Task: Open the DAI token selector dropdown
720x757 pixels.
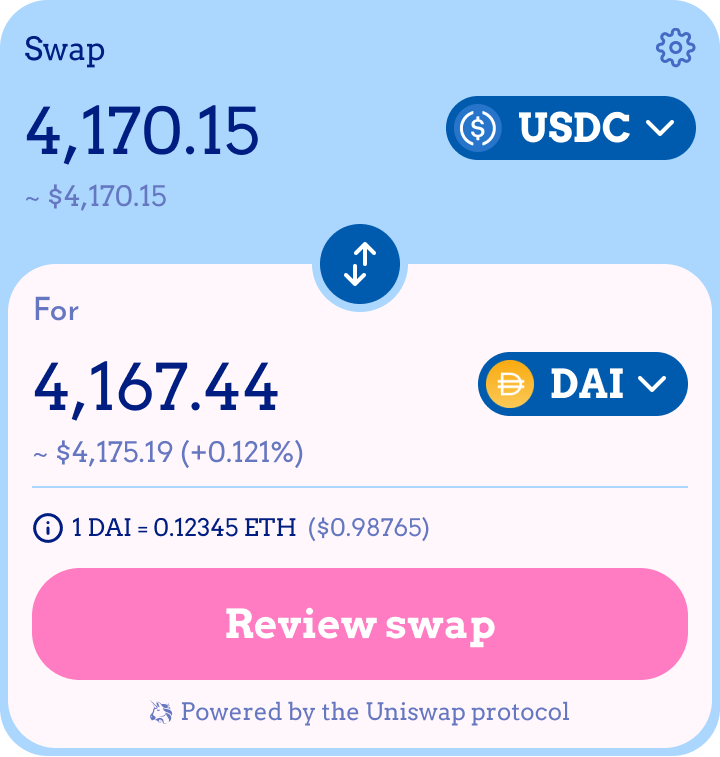Action: [x=582, y=383]
